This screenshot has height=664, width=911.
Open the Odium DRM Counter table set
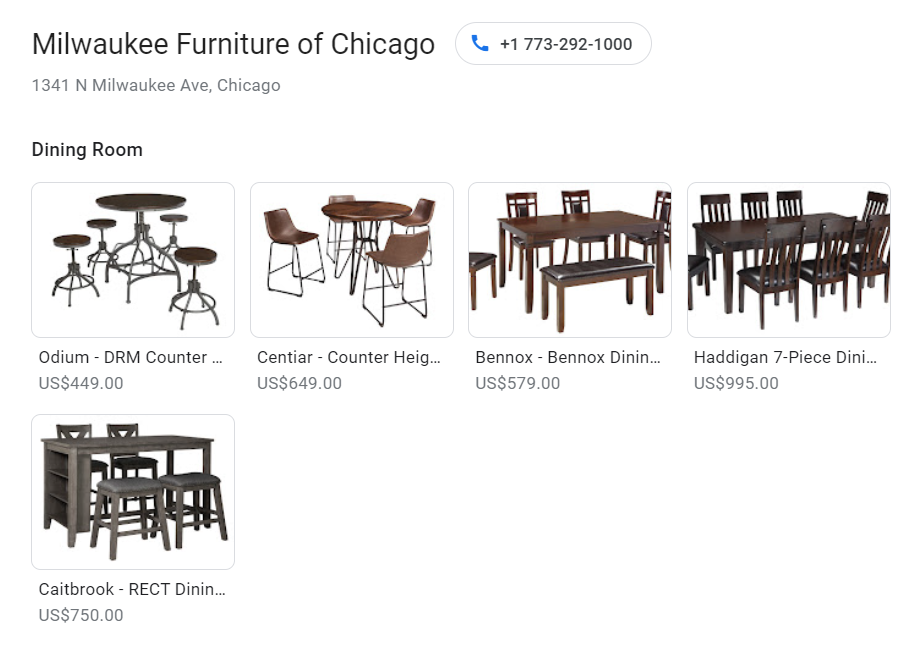click(133, 260)
